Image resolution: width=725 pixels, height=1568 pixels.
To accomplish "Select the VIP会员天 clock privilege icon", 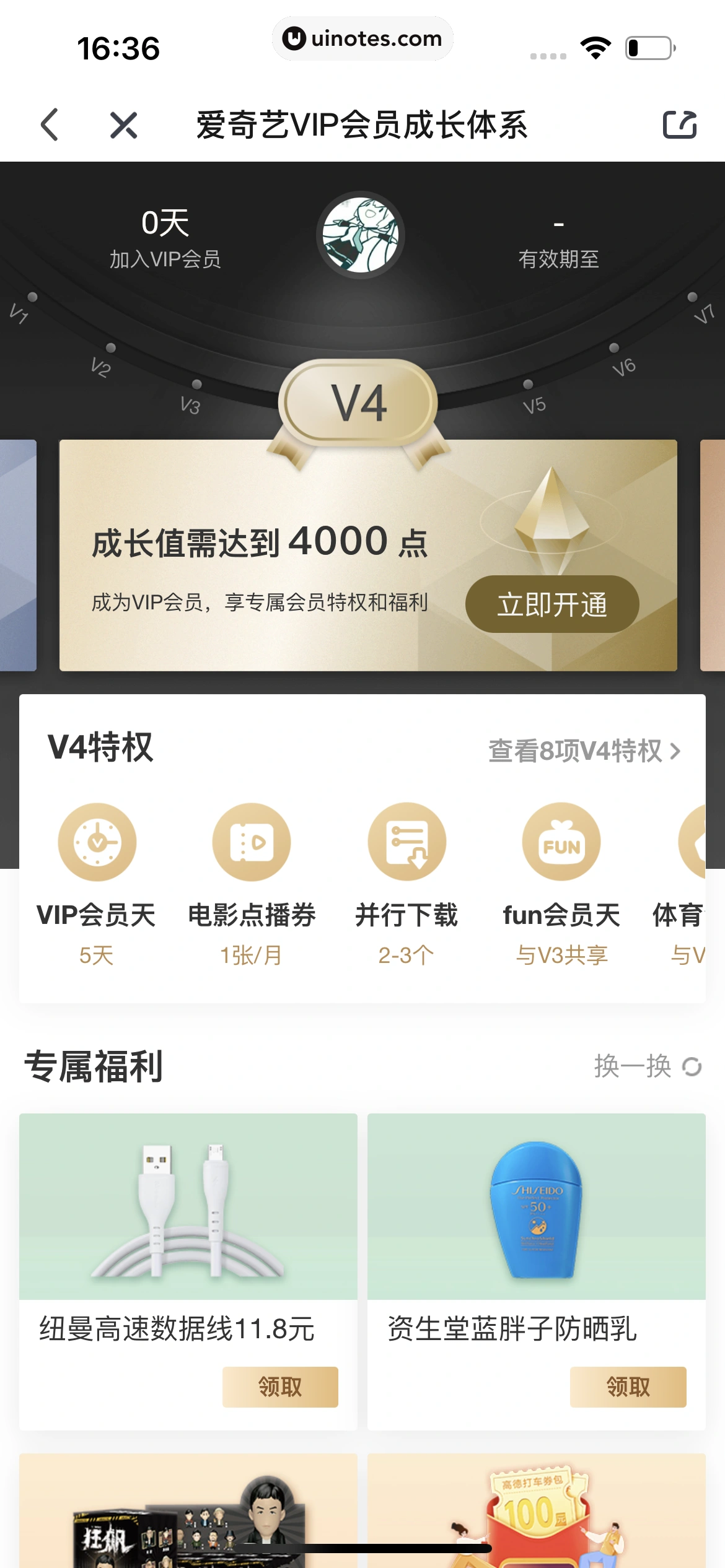I will tap(97, 840).
